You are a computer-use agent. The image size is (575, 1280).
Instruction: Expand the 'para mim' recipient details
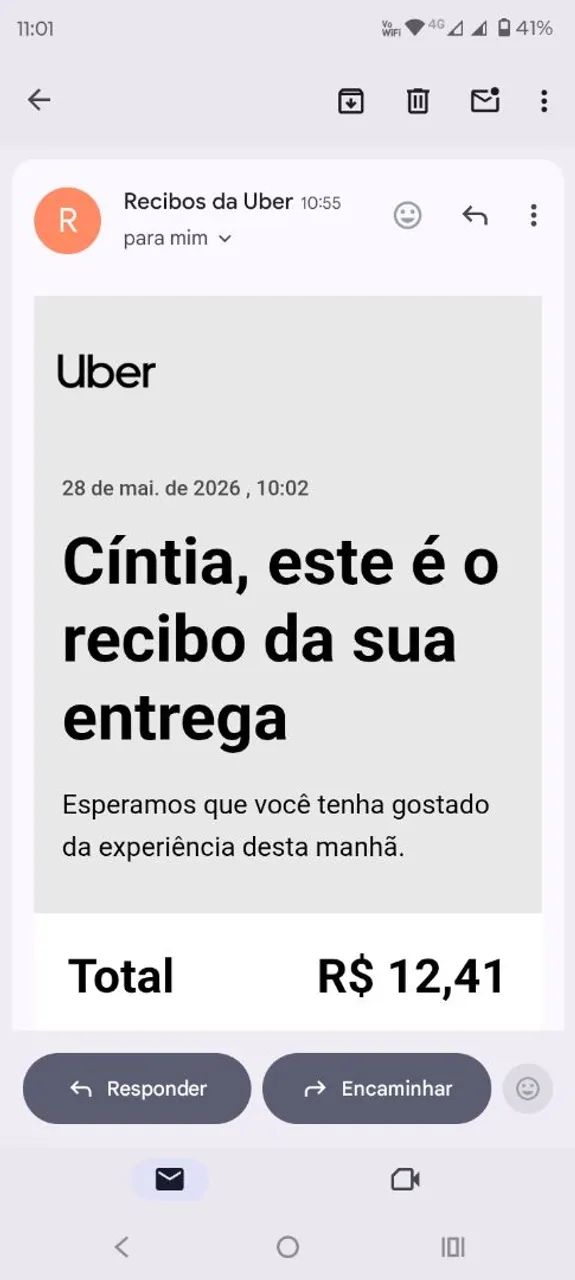point(177,238)
